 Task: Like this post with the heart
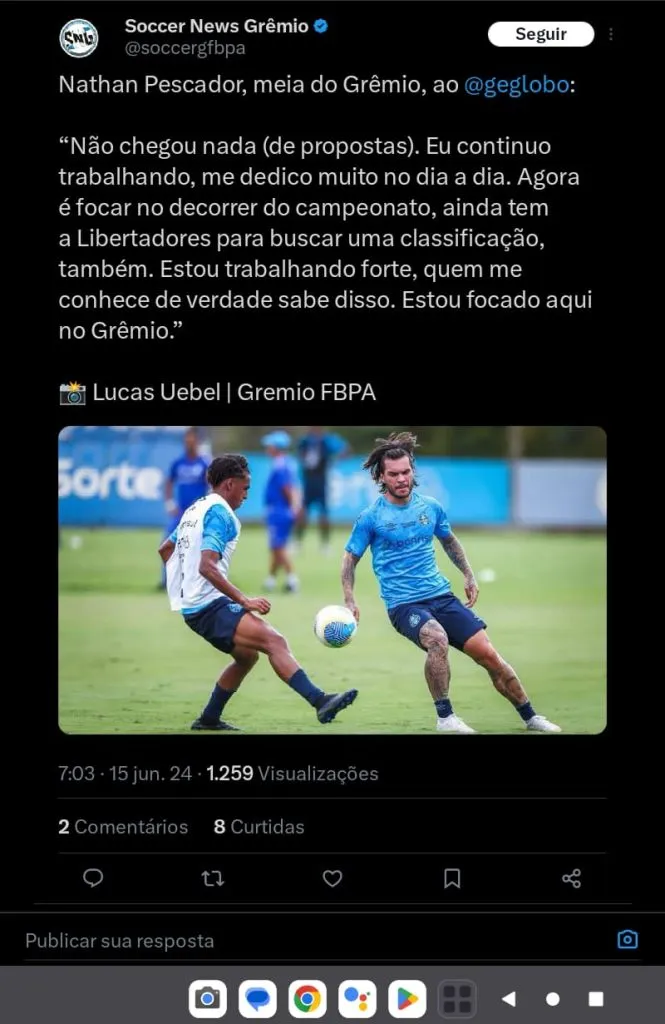tap(332, 878)
